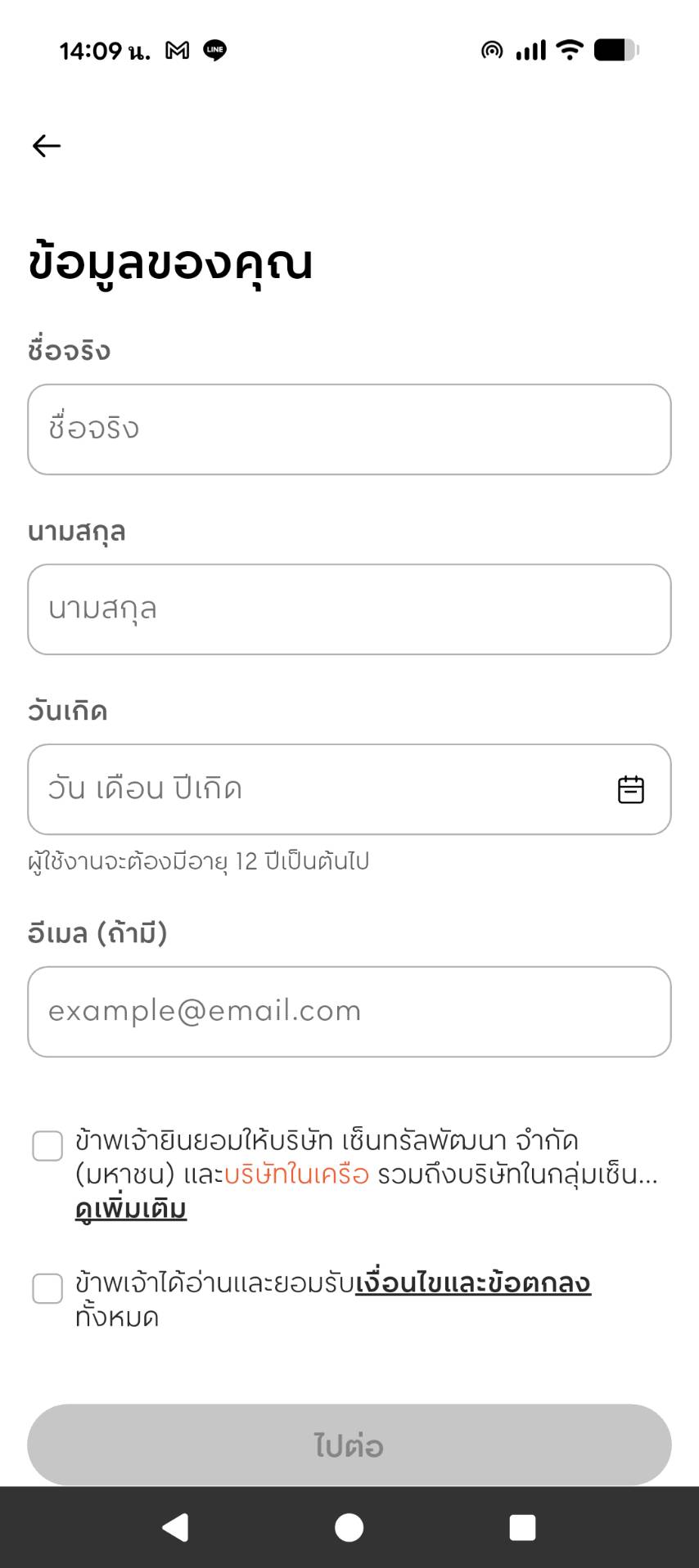Select the example@email.com email field
The height and width of the screenshot is (1568, 699).
[349, 1012]
